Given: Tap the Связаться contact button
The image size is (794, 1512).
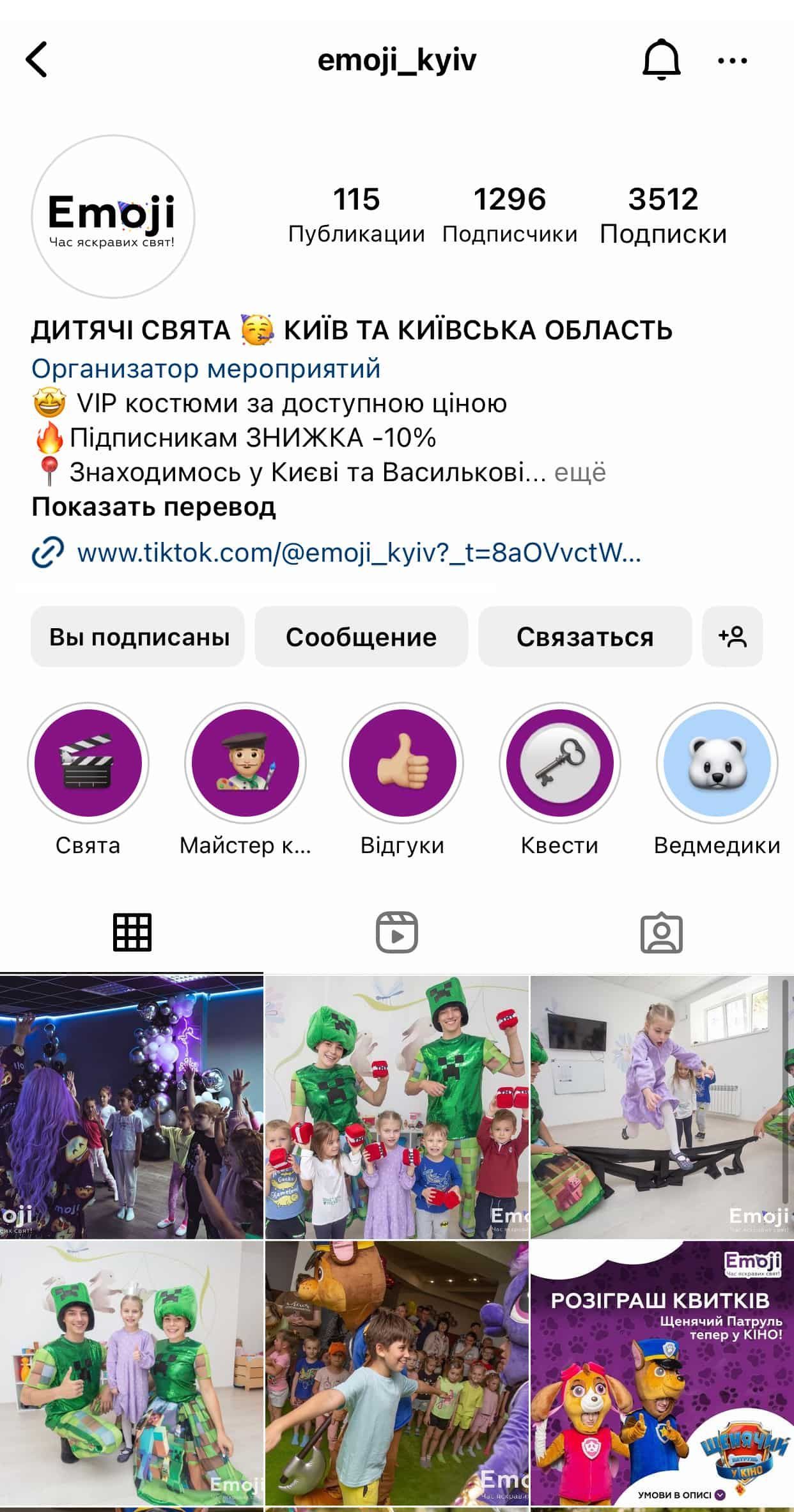Looking at the screenshot, I should tap(585, 637).
